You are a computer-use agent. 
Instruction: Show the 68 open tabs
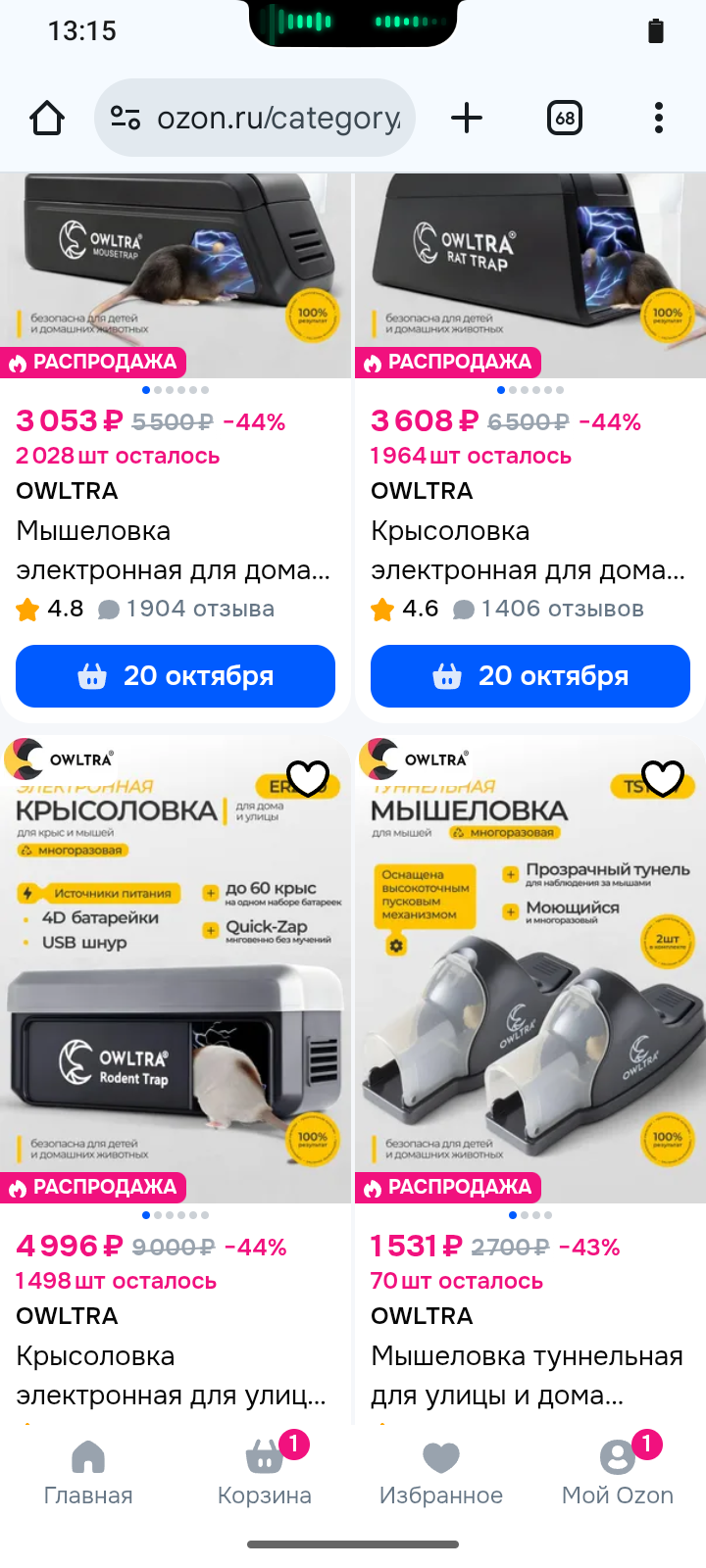coord(565,119)
